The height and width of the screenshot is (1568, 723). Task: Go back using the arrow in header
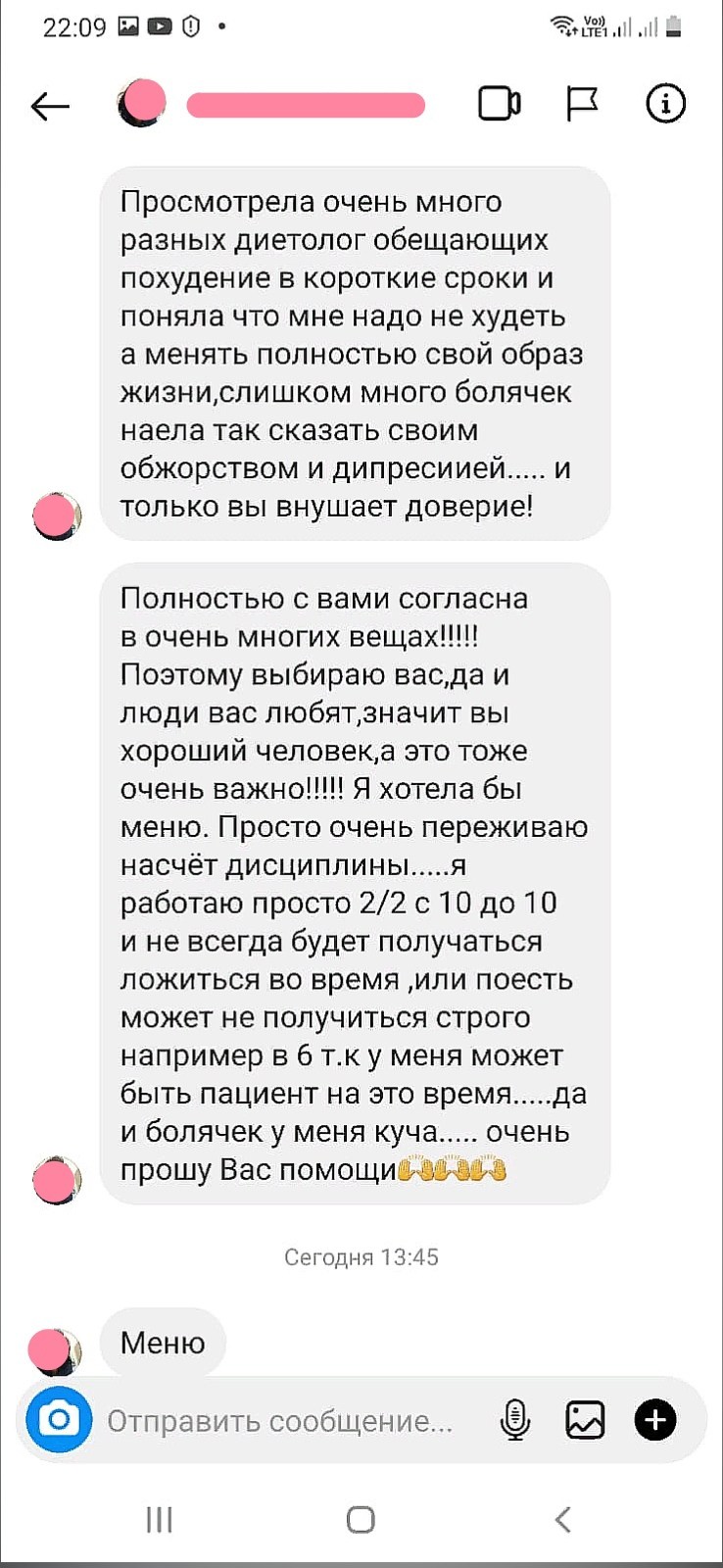click(50, 106)
